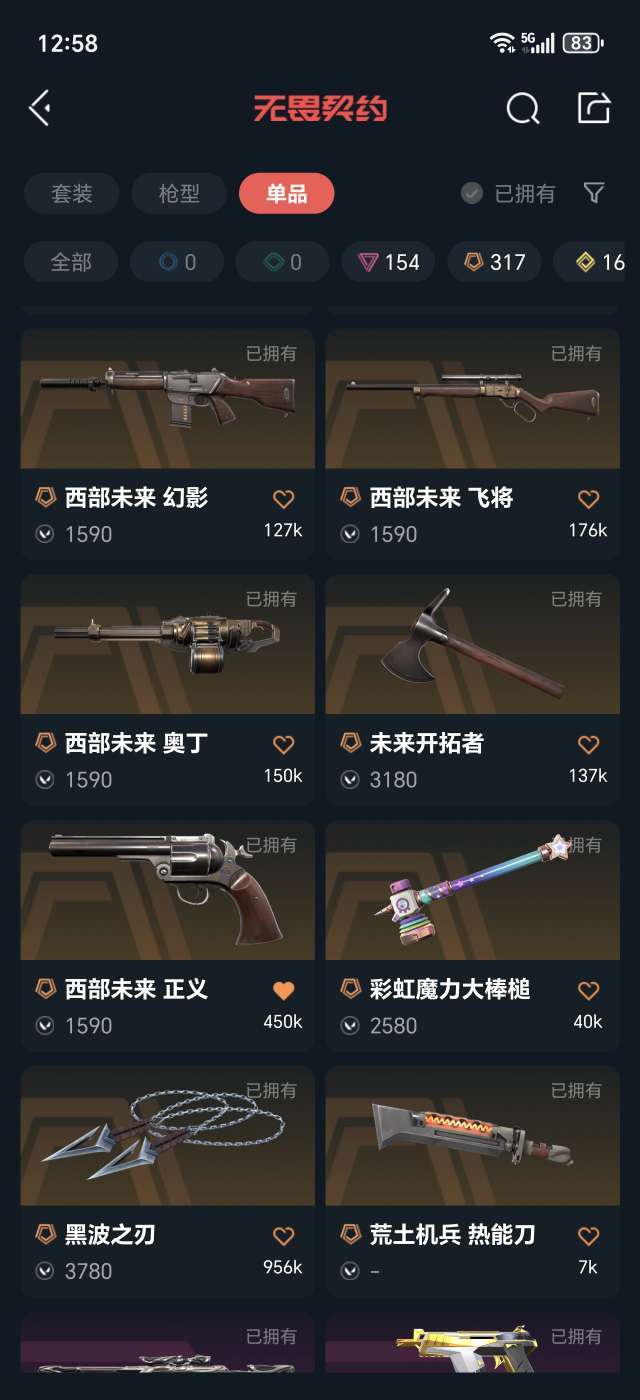The image size is (640, 1400).
Task: Favorite the 西部未来 飞将 skin
Action: tap(588, 499)
